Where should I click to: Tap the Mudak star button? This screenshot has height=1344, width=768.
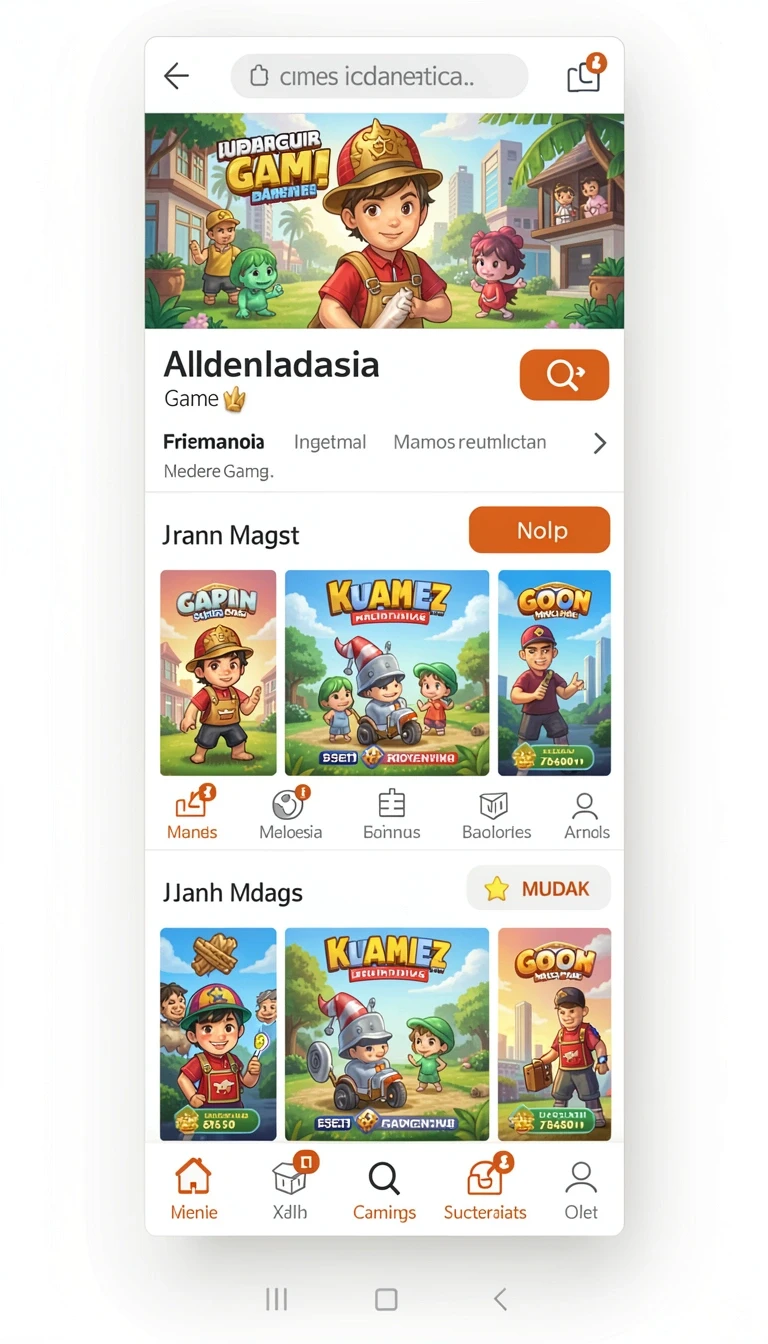539,888
